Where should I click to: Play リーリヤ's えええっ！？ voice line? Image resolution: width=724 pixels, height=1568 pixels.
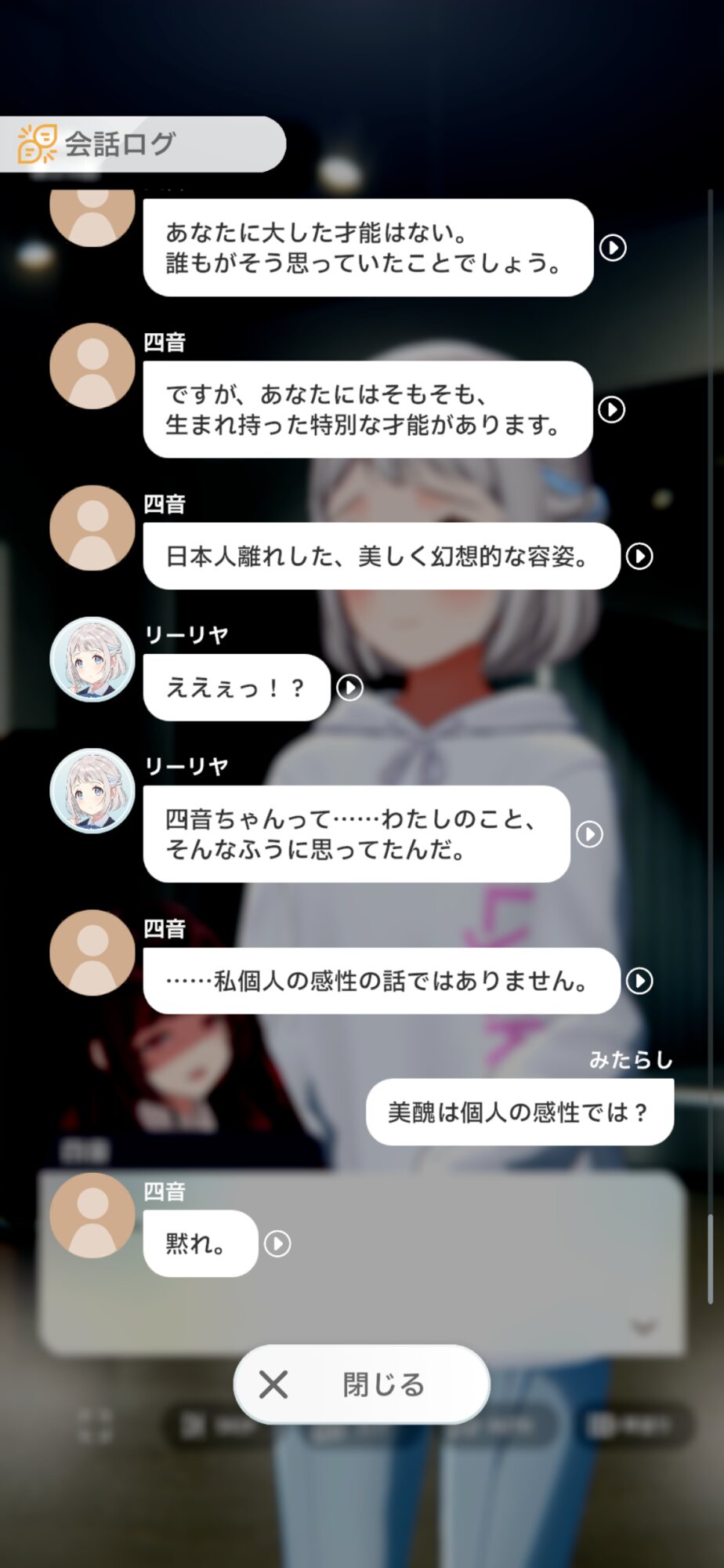point(349,688)
